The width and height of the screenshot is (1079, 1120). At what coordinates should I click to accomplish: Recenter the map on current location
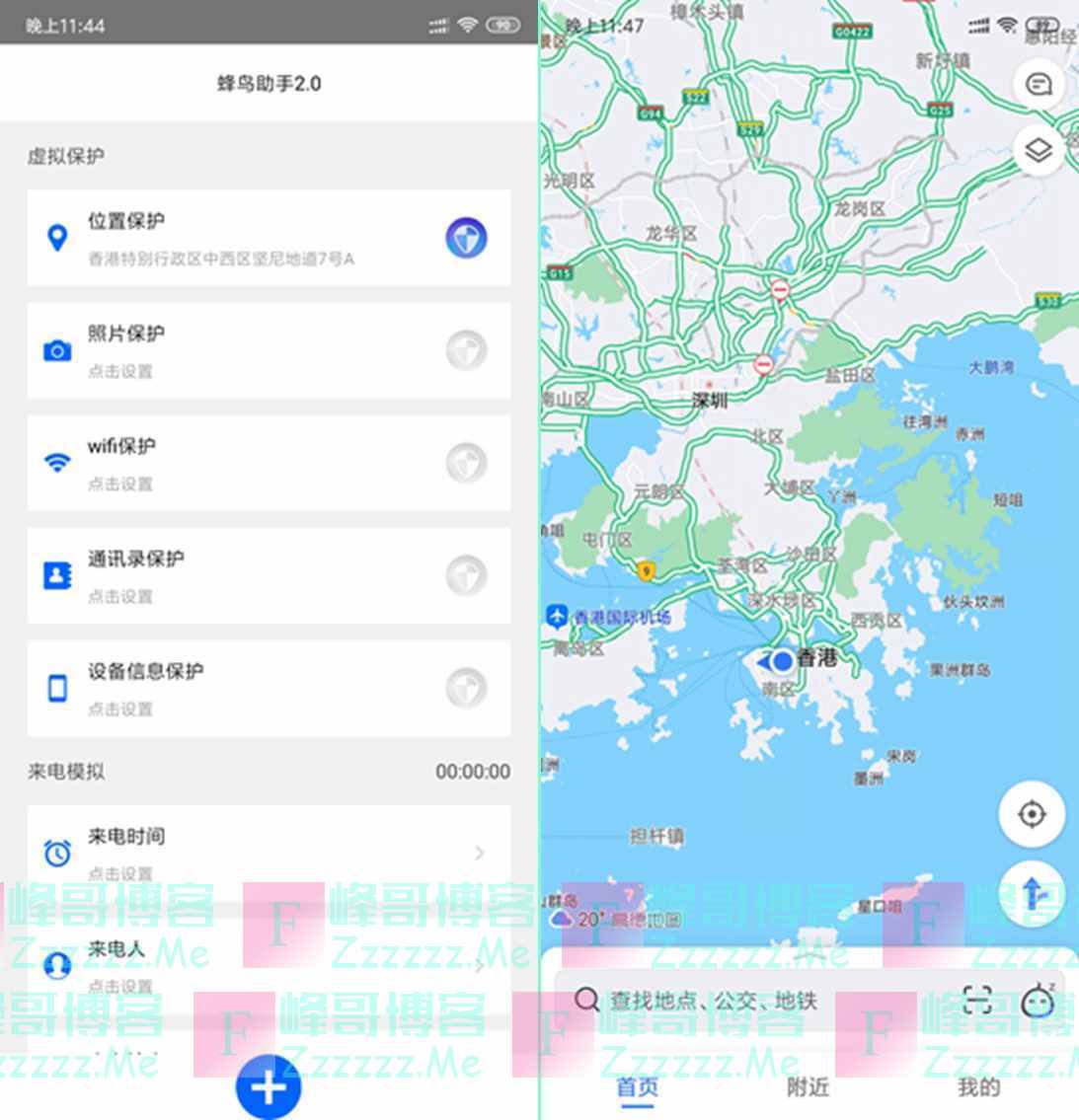1032,815
